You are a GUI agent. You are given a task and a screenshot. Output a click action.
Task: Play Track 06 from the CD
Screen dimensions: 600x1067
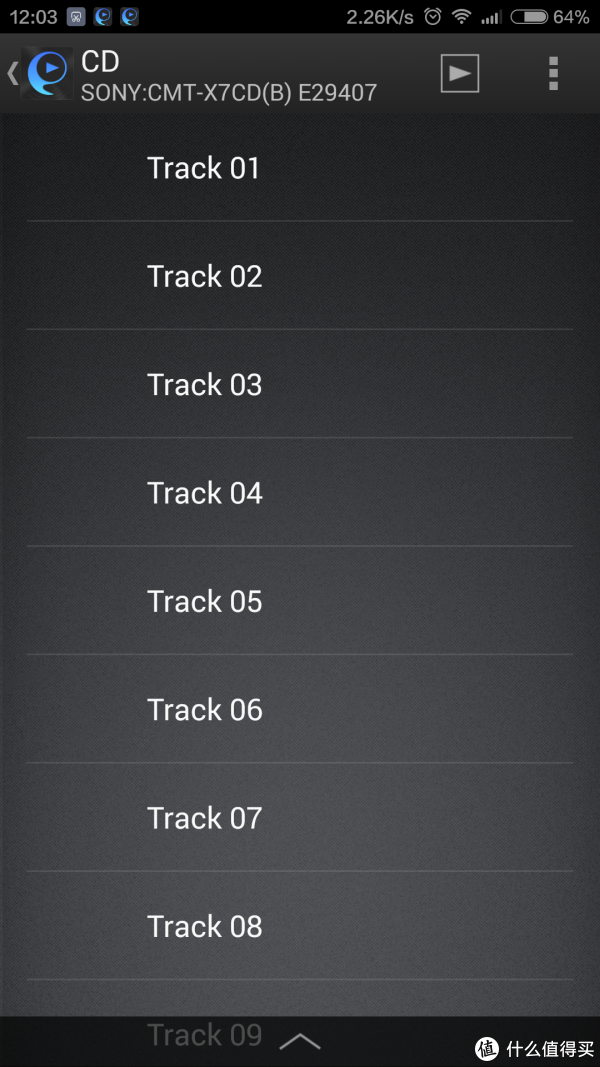pyautogui.click(x=300, y=709)
